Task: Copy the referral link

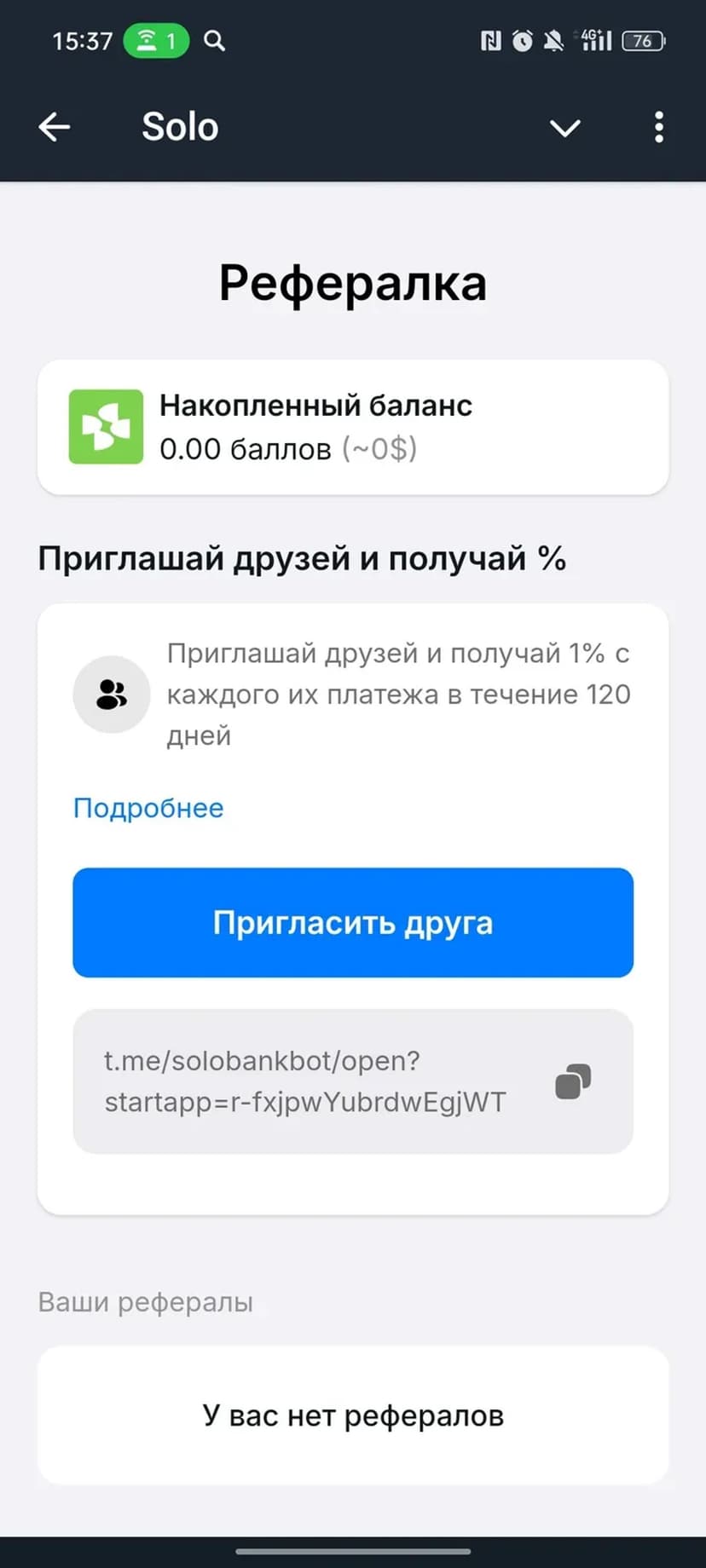Action: [x=573, y=1081]
